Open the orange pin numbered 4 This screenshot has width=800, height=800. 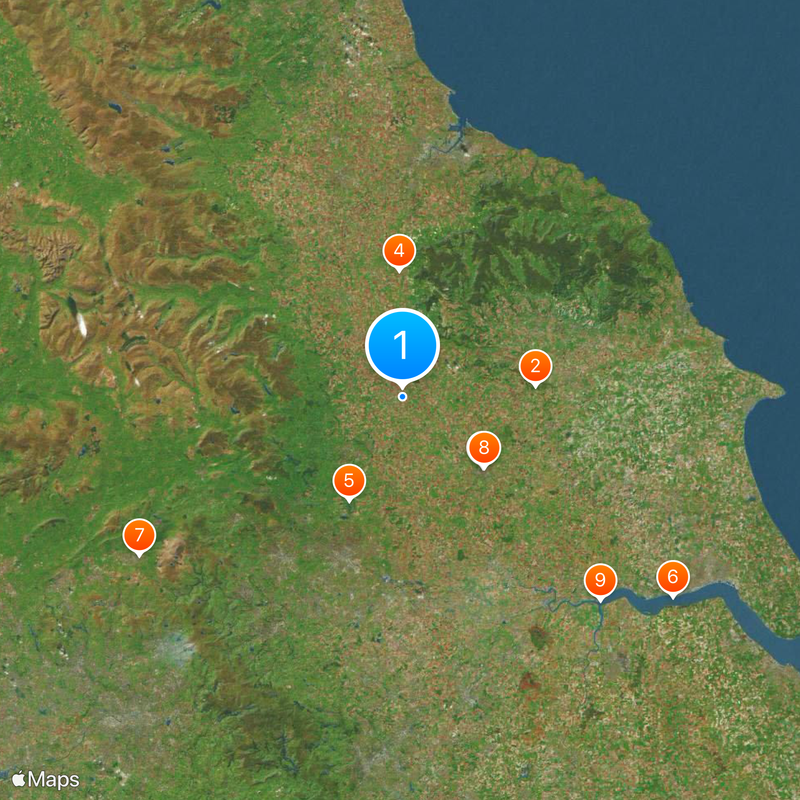tap(399, 251)
